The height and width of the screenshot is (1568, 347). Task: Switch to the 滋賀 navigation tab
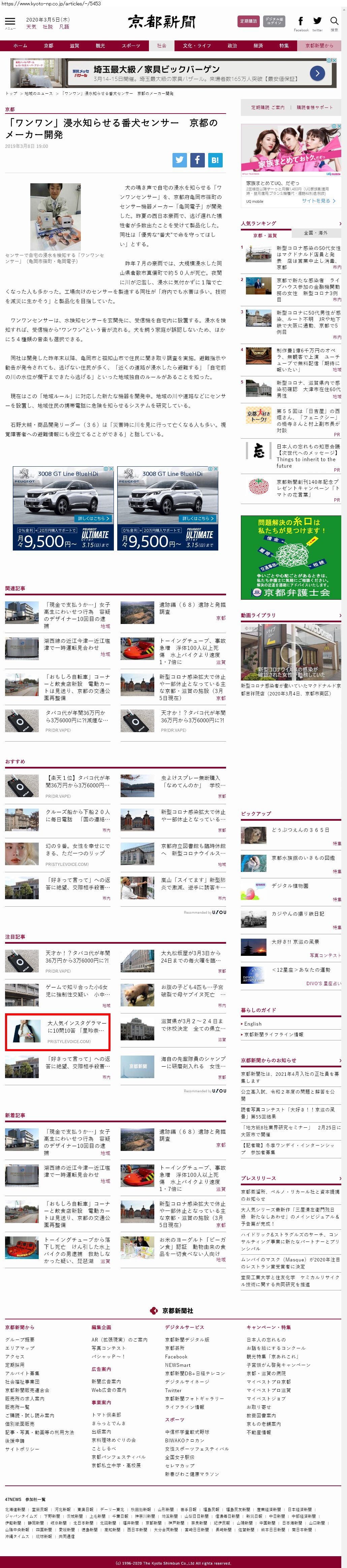(74, 46)
